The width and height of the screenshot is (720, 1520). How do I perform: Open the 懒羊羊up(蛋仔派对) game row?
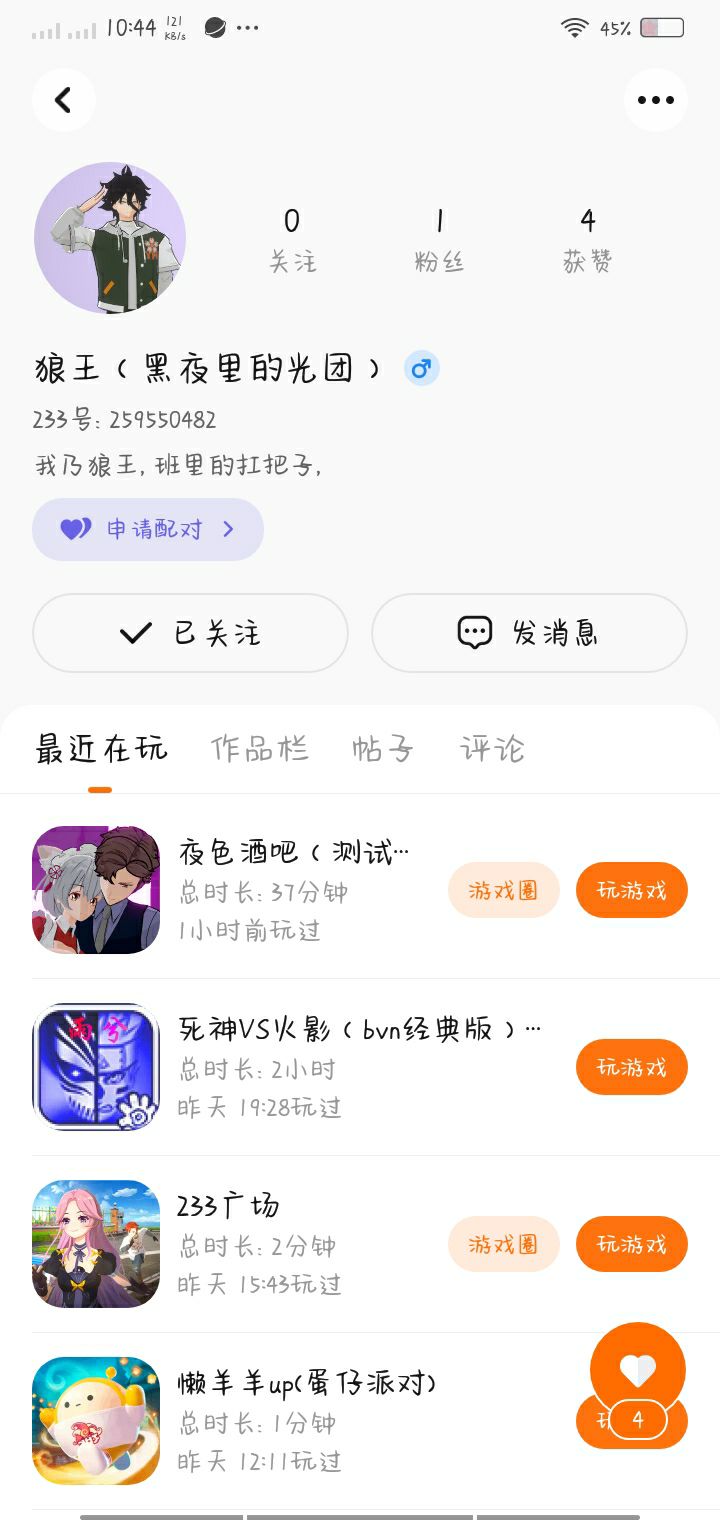(x=300, y=1420)
